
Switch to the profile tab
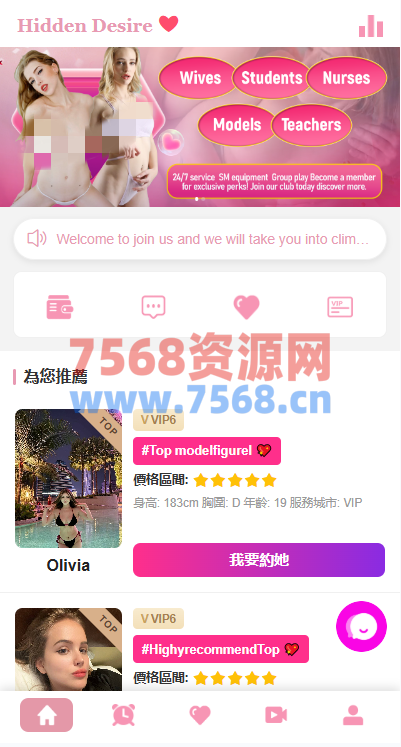pos(353,715)
